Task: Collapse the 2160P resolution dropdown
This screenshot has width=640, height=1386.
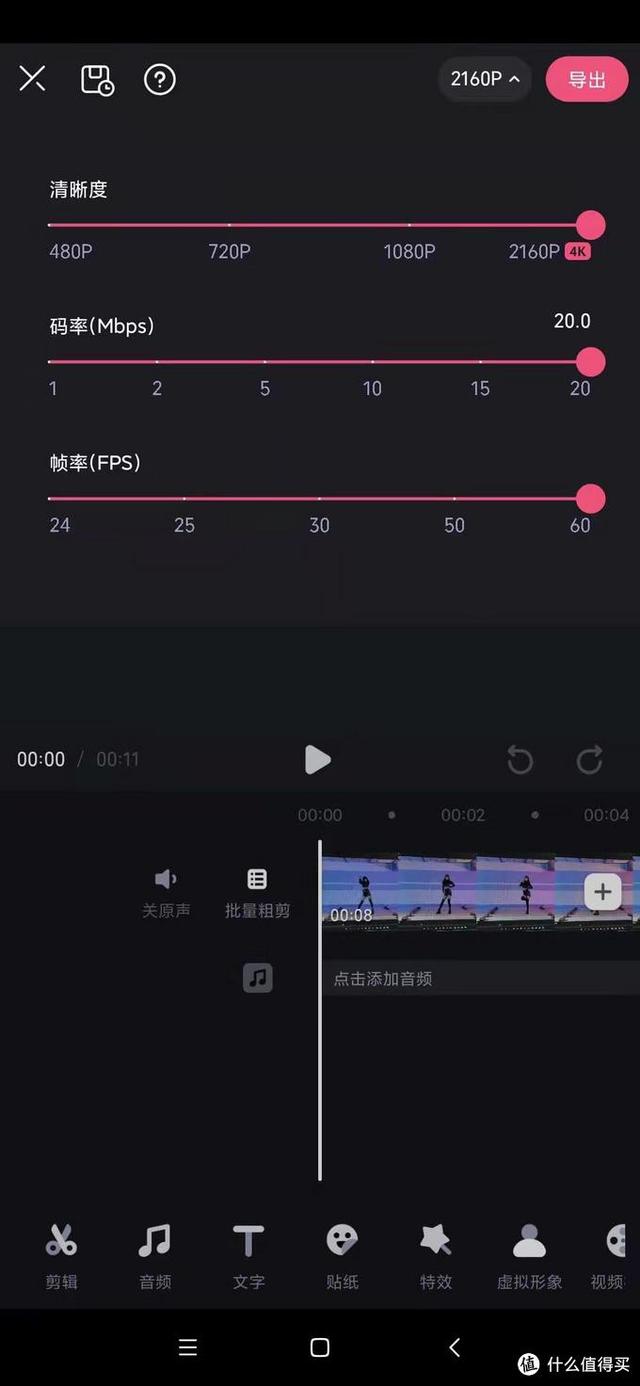Action: pos(485,79)
